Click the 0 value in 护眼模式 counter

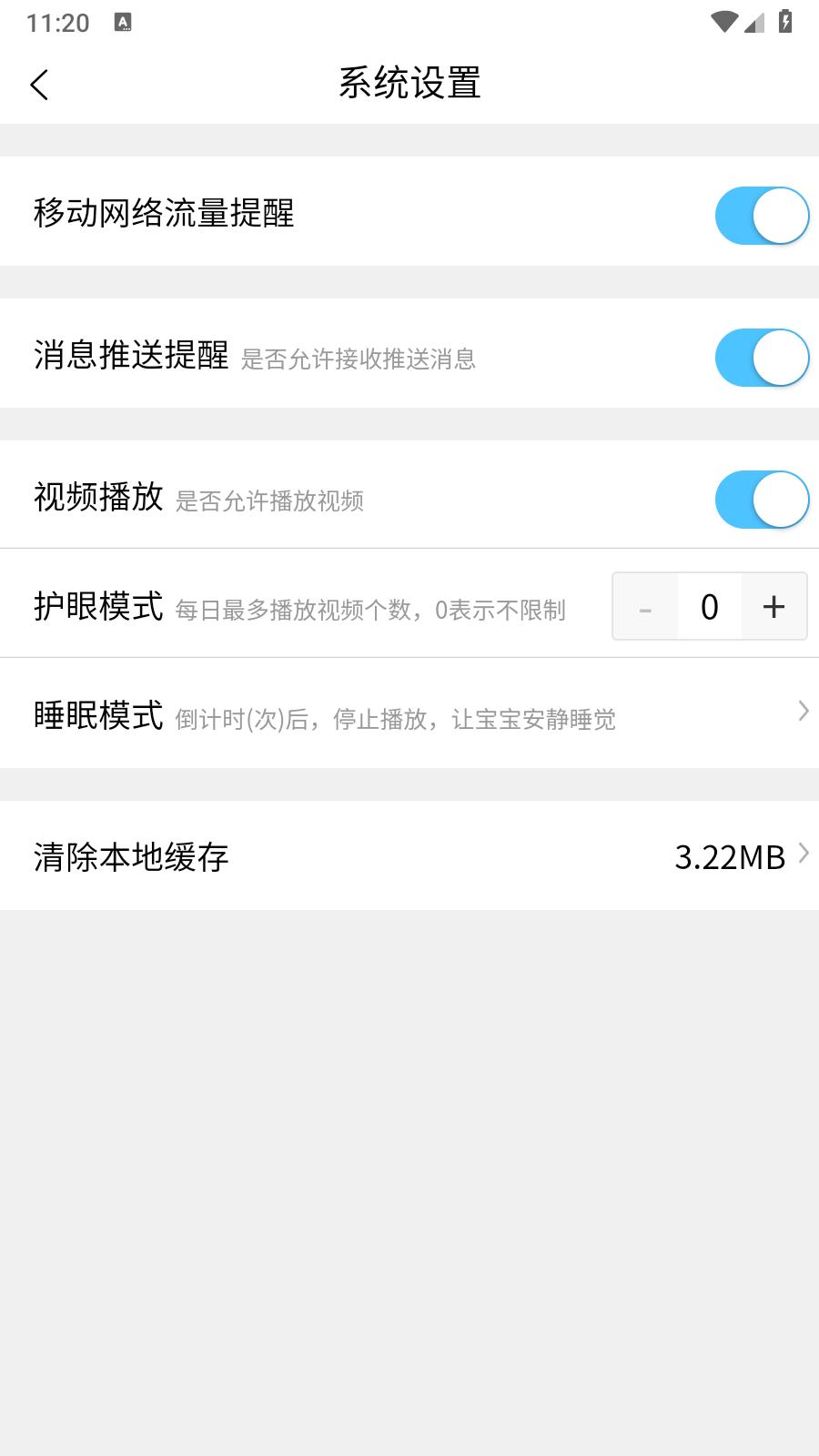pos(709,605)
